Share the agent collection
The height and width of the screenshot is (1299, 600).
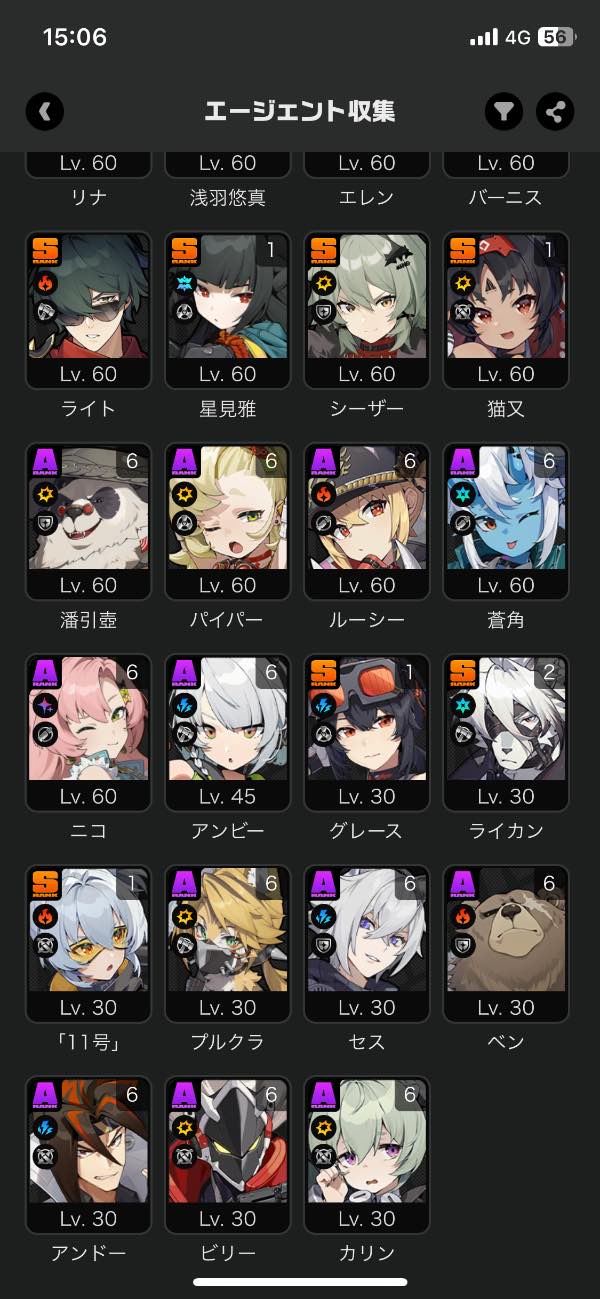coord(555,111)
